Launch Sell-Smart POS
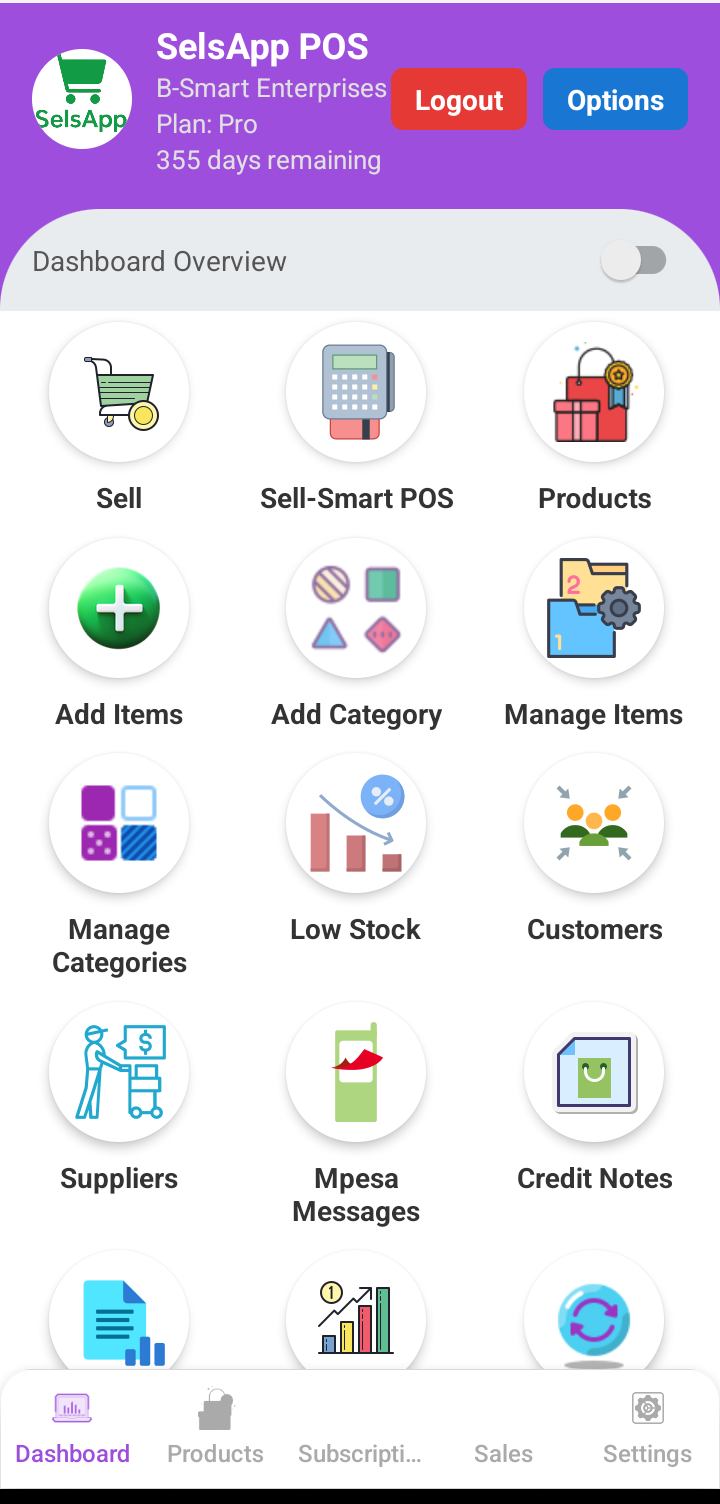720x1504 pixels. (x=356, y=393)
